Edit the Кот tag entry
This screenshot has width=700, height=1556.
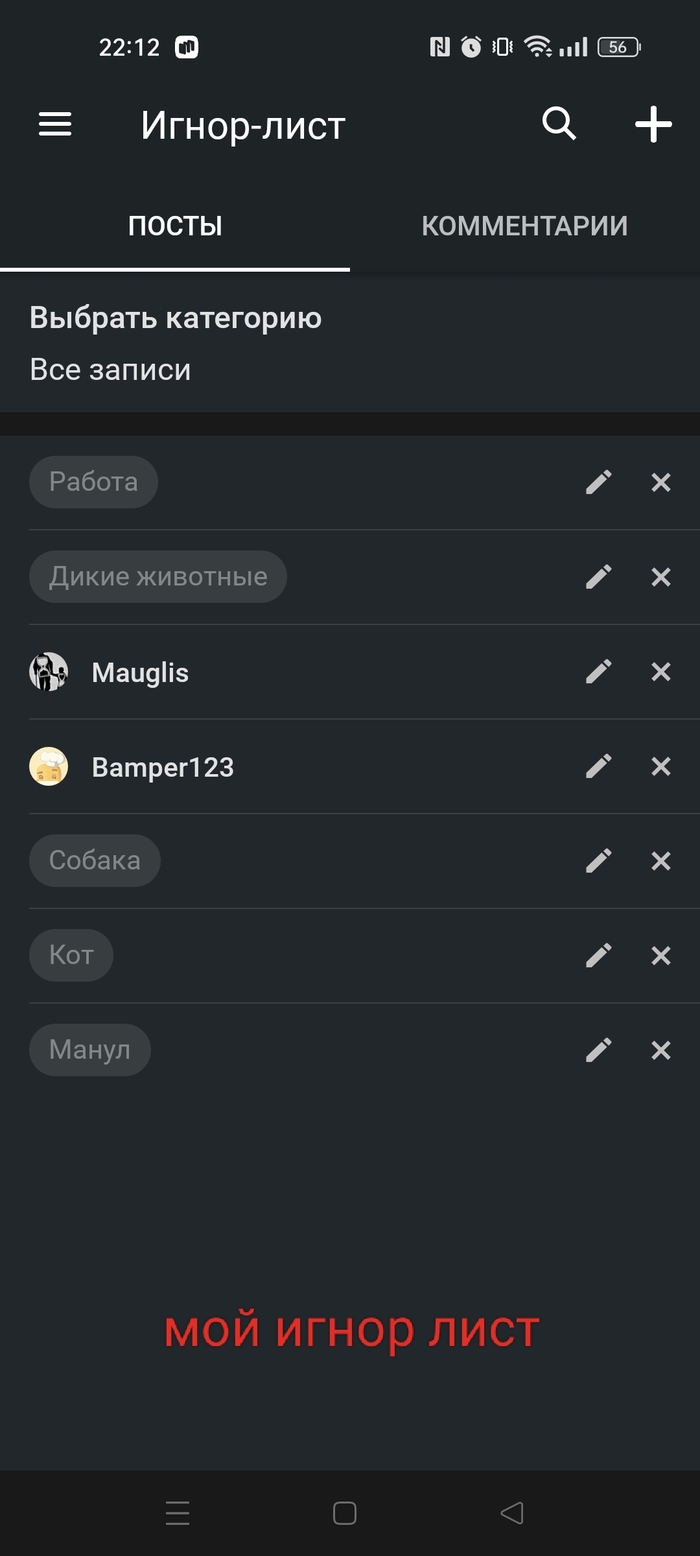point(598,956)
